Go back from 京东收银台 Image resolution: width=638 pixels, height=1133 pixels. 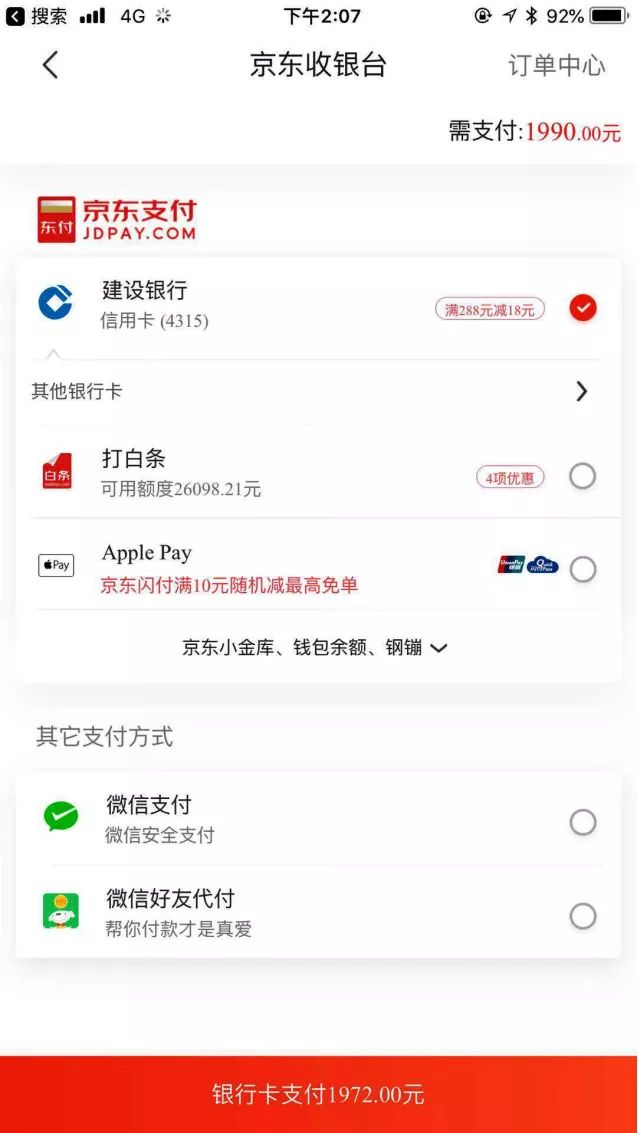pos(50,66)
